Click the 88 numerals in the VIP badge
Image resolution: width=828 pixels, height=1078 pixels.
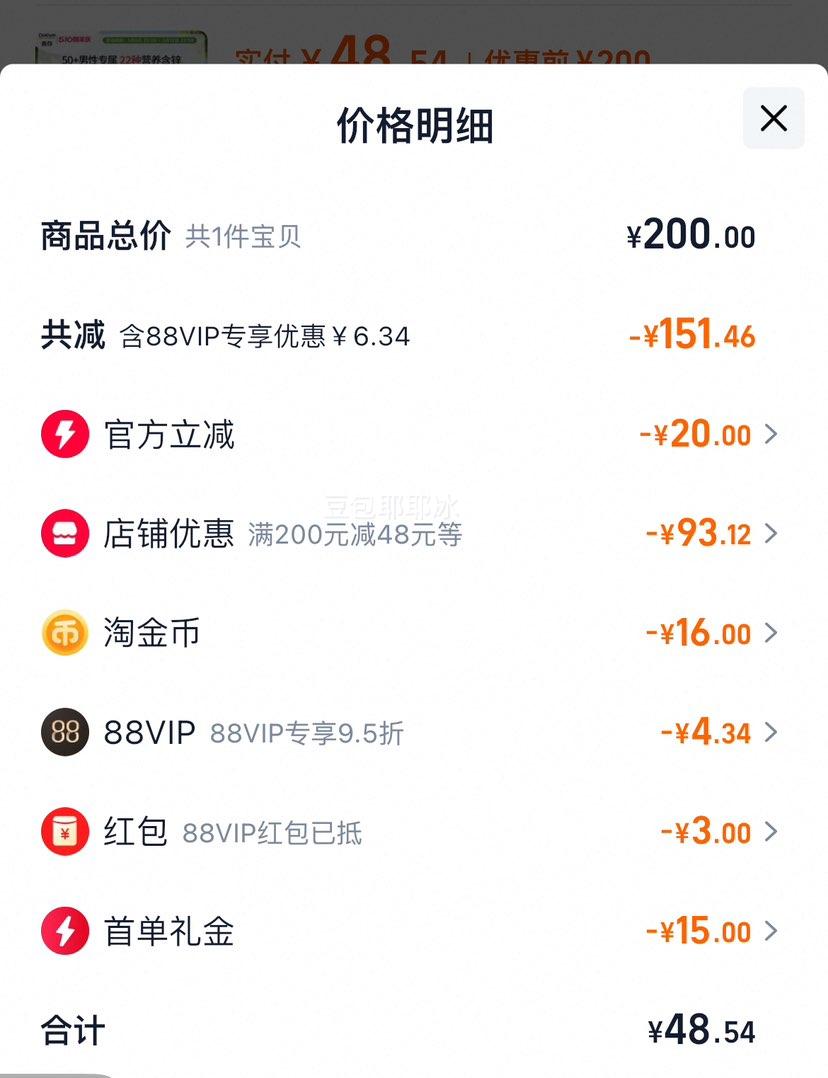(x=64, y=732)
